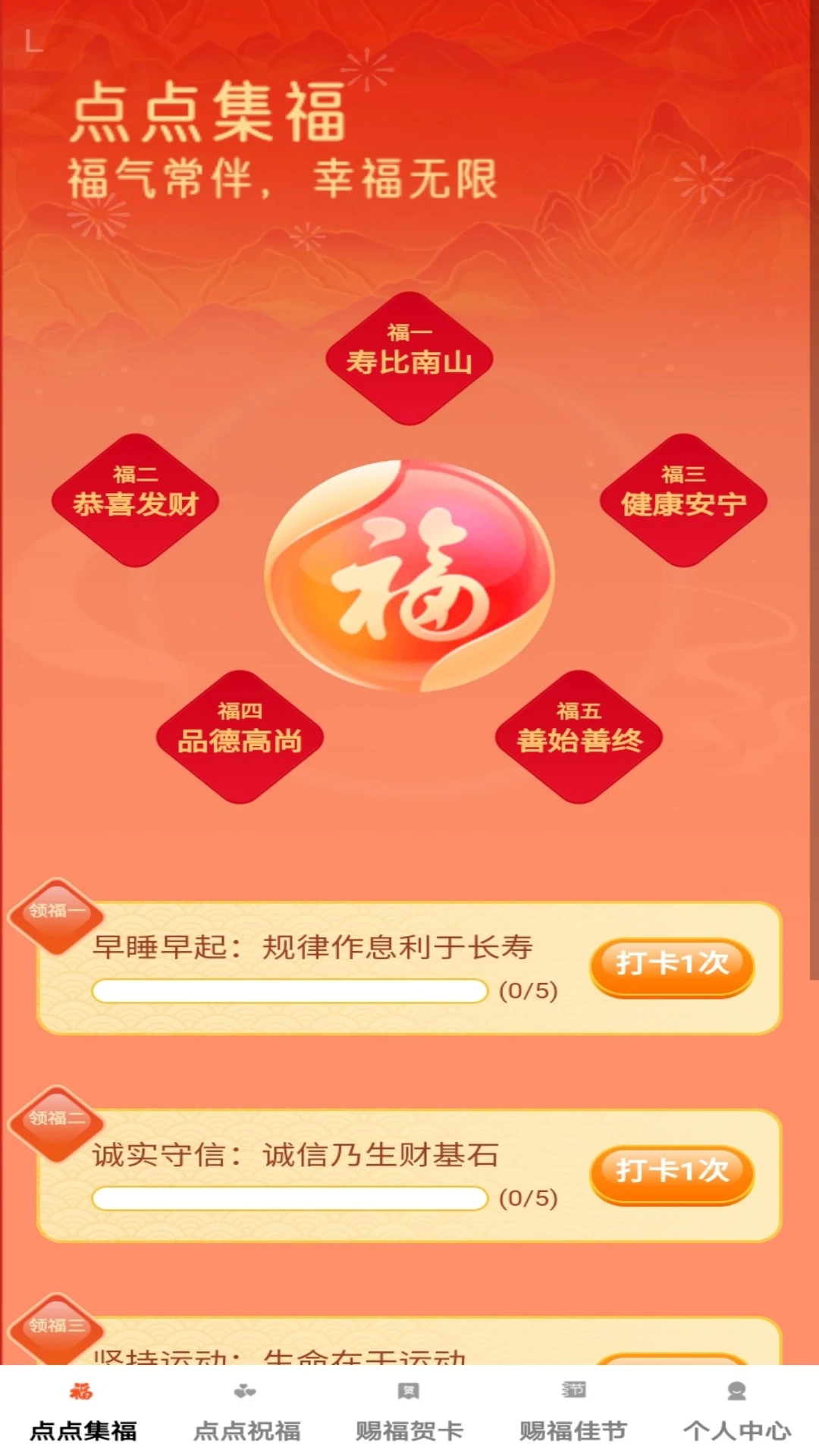Viewport: 819px width, 1456px height.
Task: Switch to the 点点祝福 tab
Action: tap(246, 1414)
